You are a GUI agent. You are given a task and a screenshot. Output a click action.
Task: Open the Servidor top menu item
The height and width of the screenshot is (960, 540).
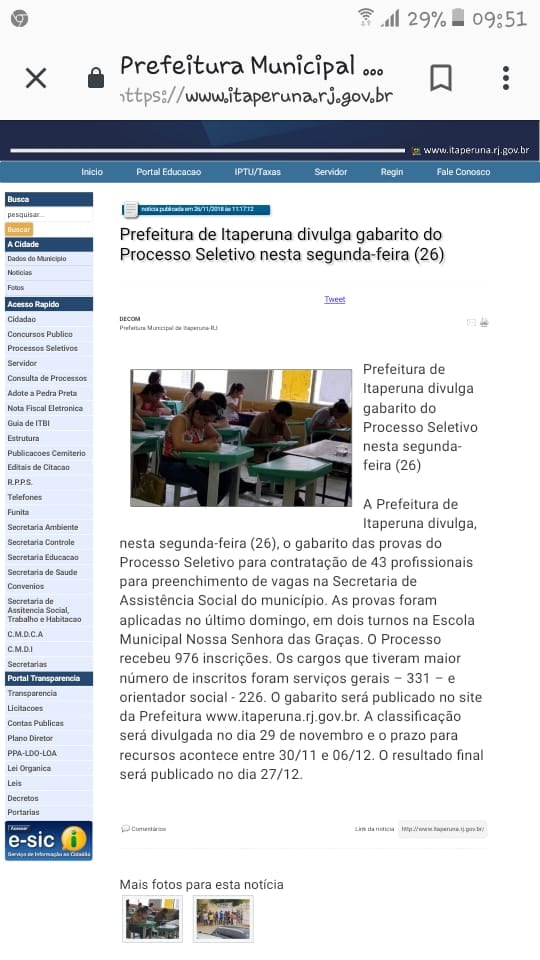[x=331, y=172]
